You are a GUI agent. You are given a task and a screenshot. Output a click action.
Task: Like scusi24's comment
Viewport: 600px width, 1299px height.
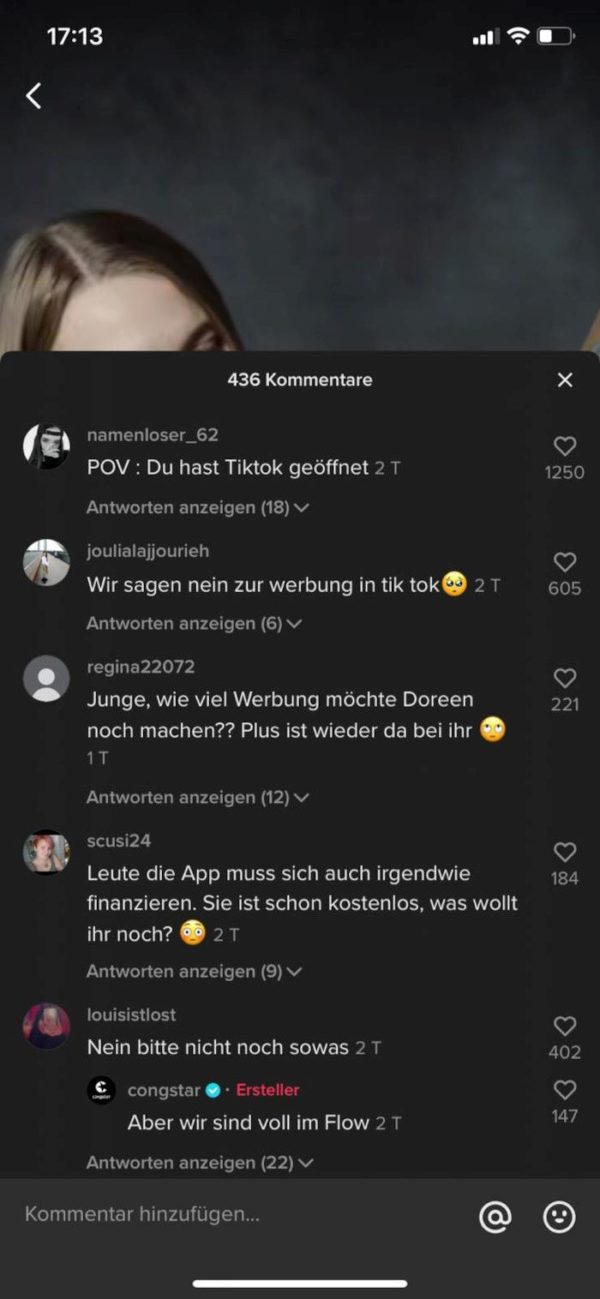[565, 853]
